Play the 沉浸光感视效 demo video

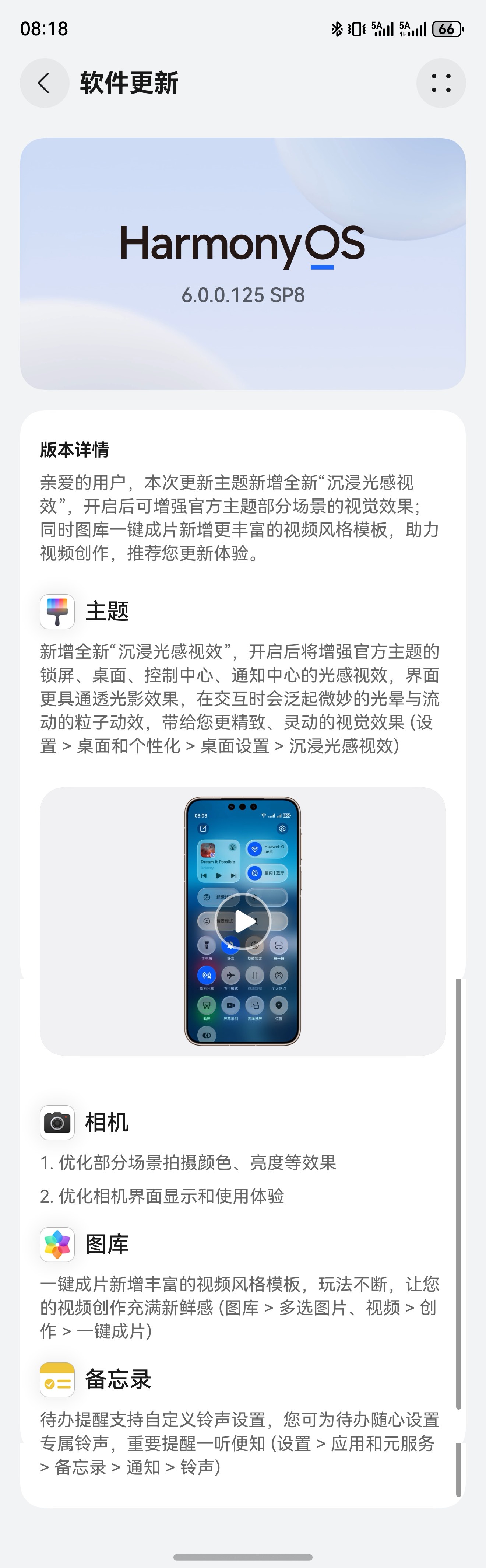click(243, 921)
